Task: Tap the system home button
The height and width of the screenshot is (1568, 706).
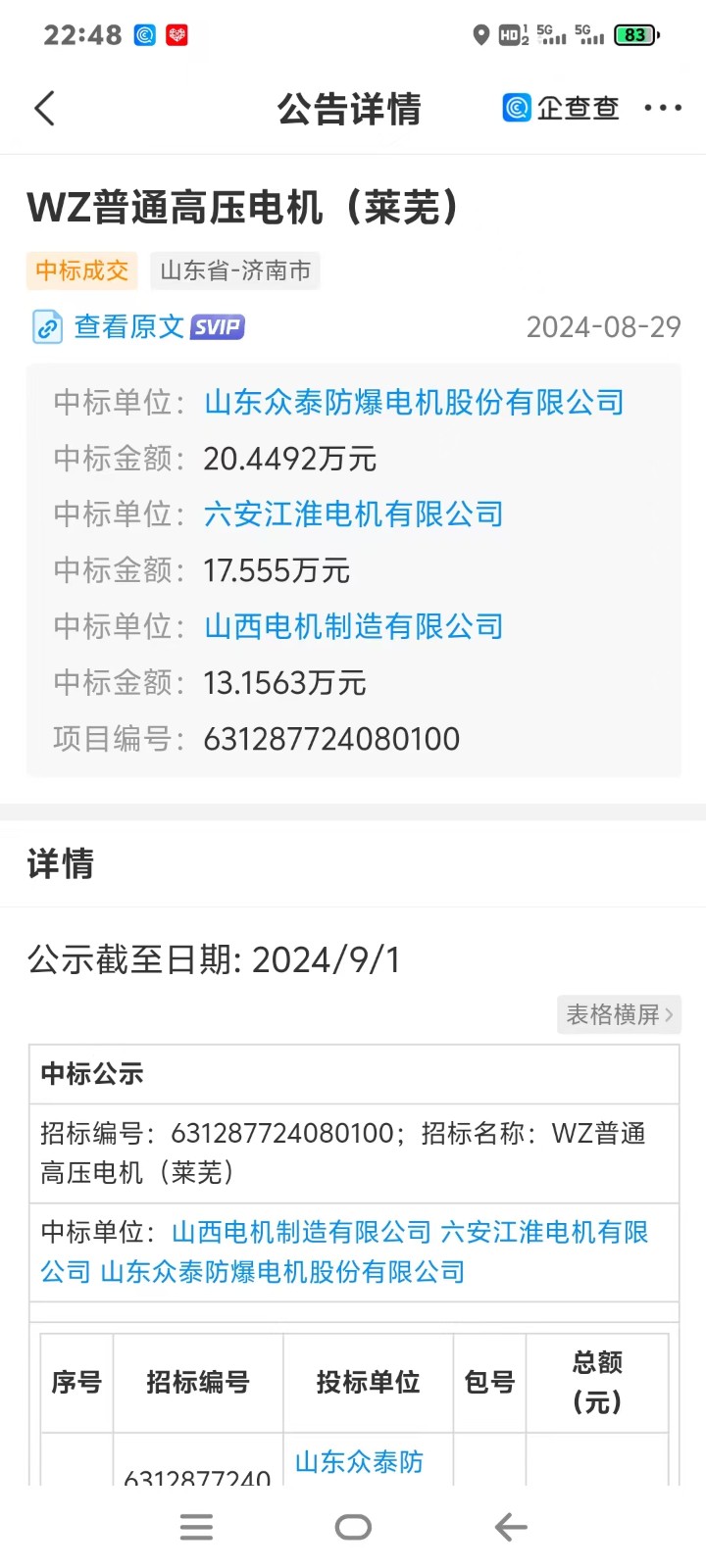Action: click(x=353, y=1527)
